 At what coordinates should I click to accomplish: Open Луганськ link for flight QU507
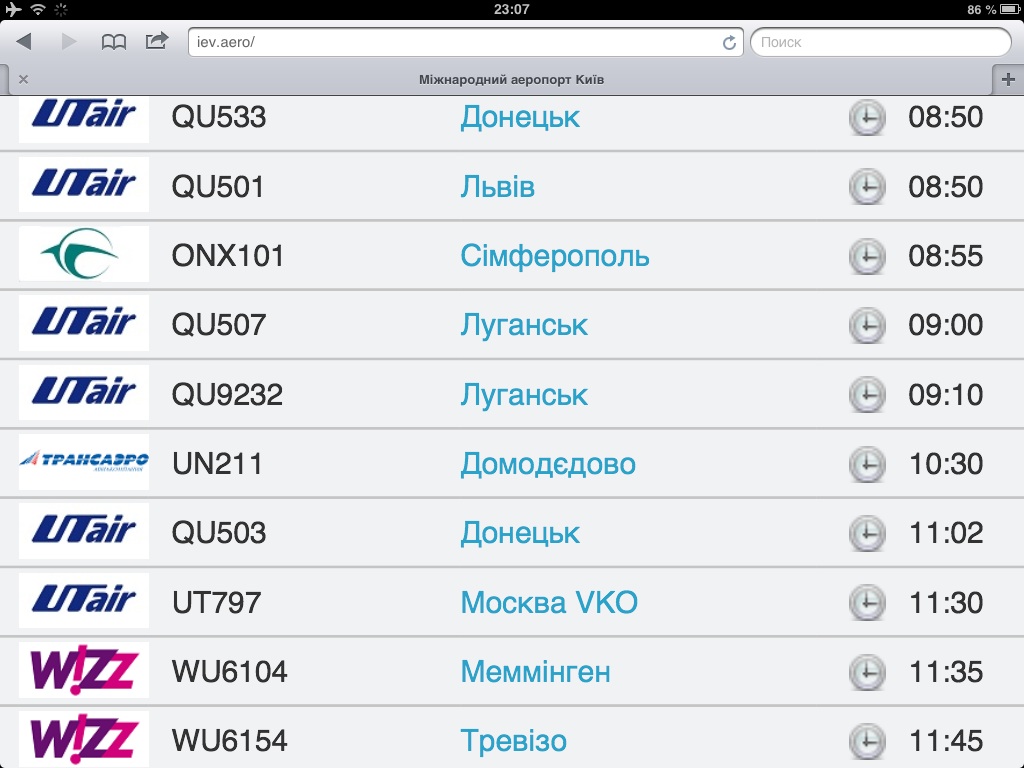point(524,325)
